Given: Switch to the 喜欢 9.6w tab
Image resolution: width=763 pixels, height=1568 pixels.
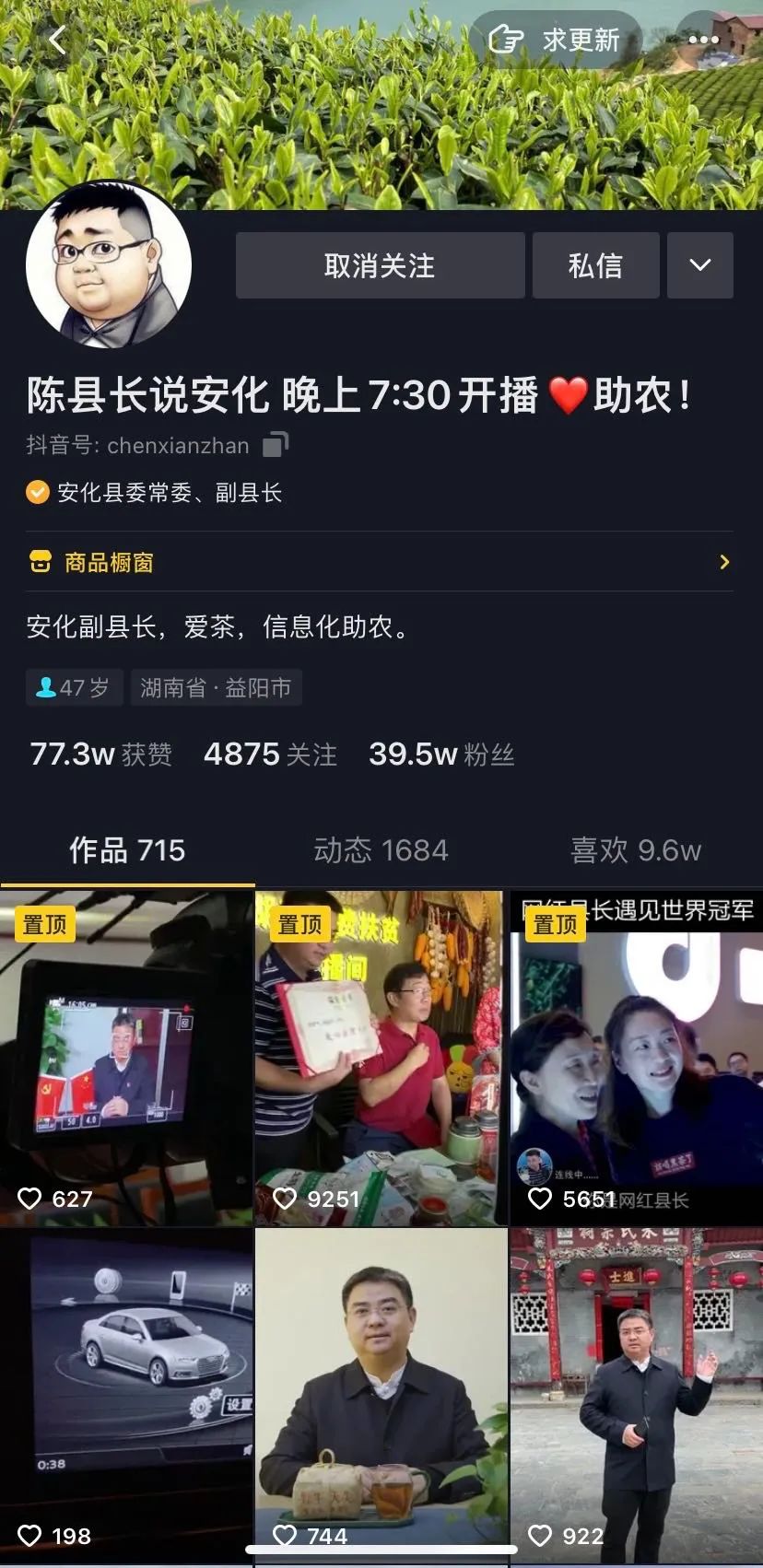Looking at the screenshot, I should tap(636, 850).
